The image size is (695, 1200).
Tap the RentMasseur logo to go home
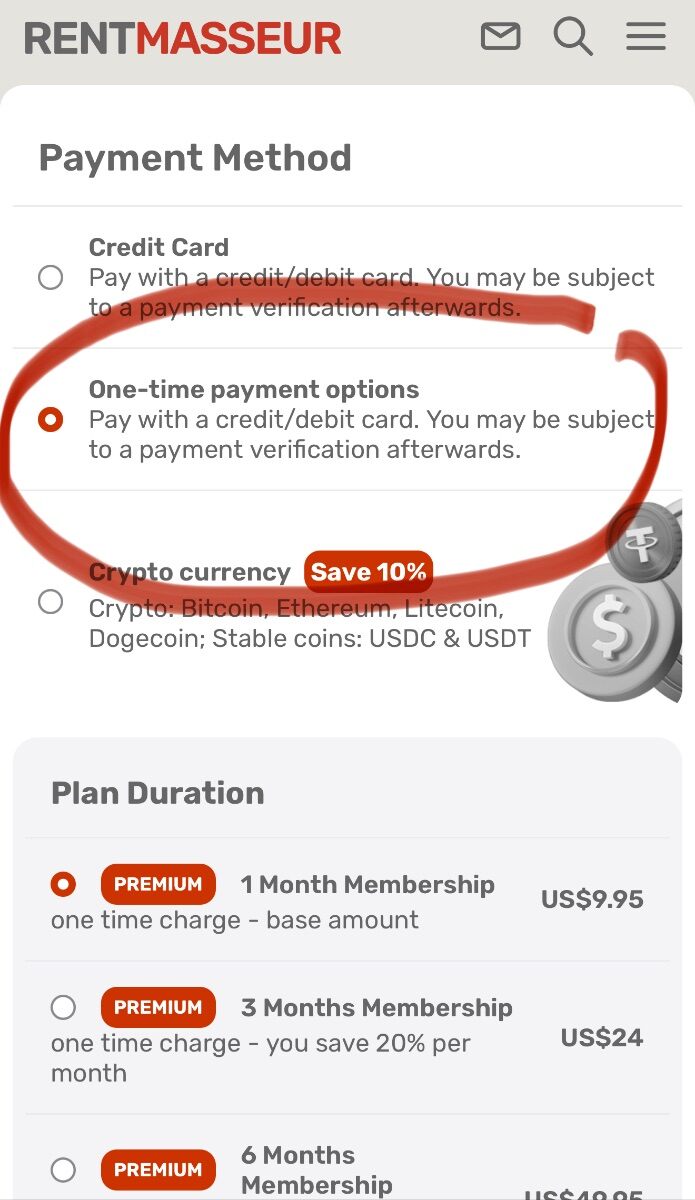pos(182,39)
